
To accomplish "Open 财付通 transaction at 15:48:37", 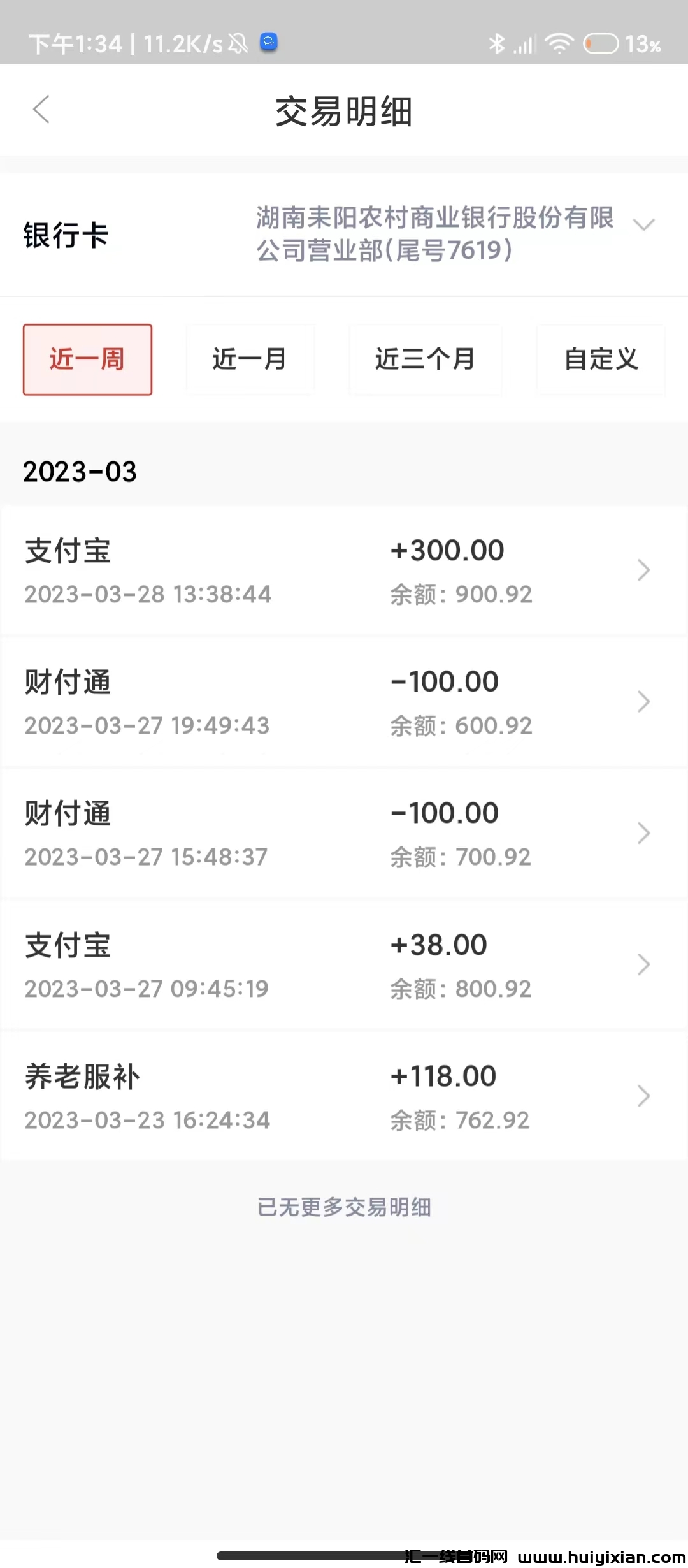I will [344, 834].
